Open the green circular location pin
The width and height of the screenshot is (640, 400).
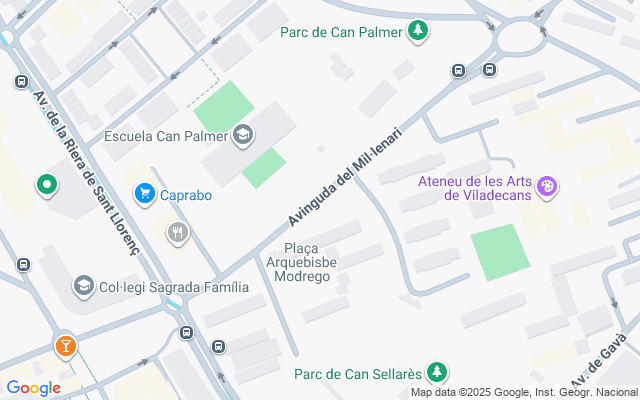45,184
